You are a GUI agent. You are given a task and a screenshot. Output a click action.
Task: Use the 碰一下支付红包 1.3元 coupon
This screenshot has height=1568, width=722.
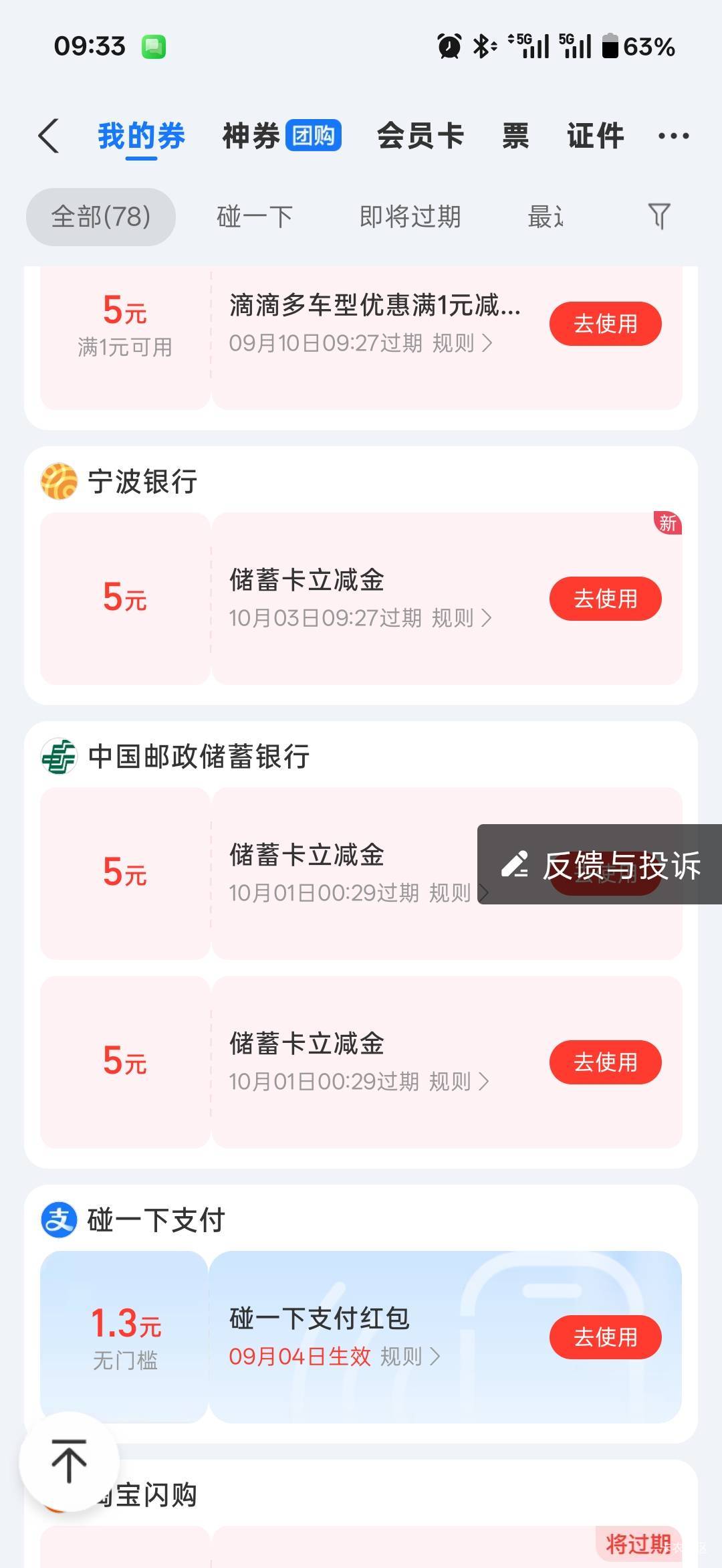606,1337
